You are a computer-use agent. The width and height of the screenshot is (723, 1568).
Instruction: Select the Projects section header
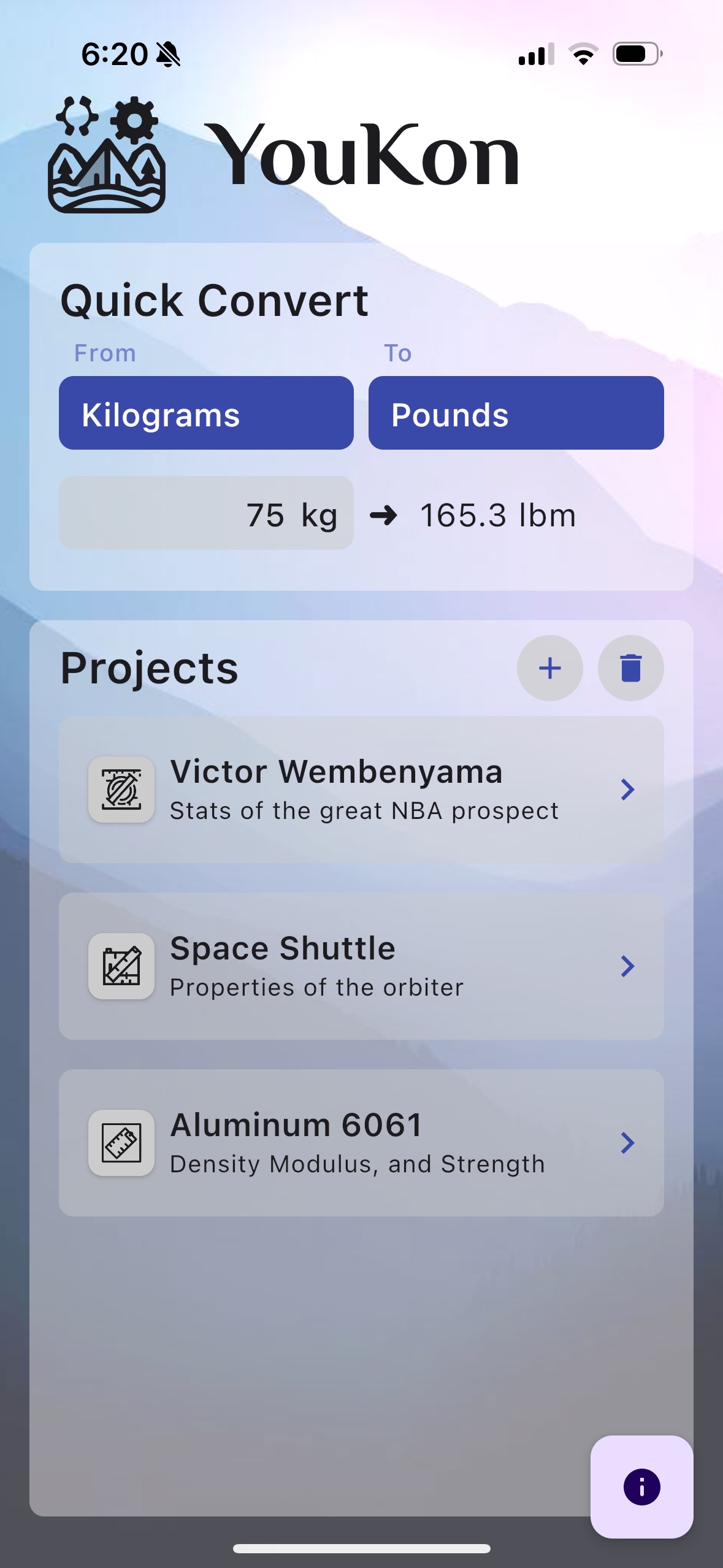click(149, 669)
